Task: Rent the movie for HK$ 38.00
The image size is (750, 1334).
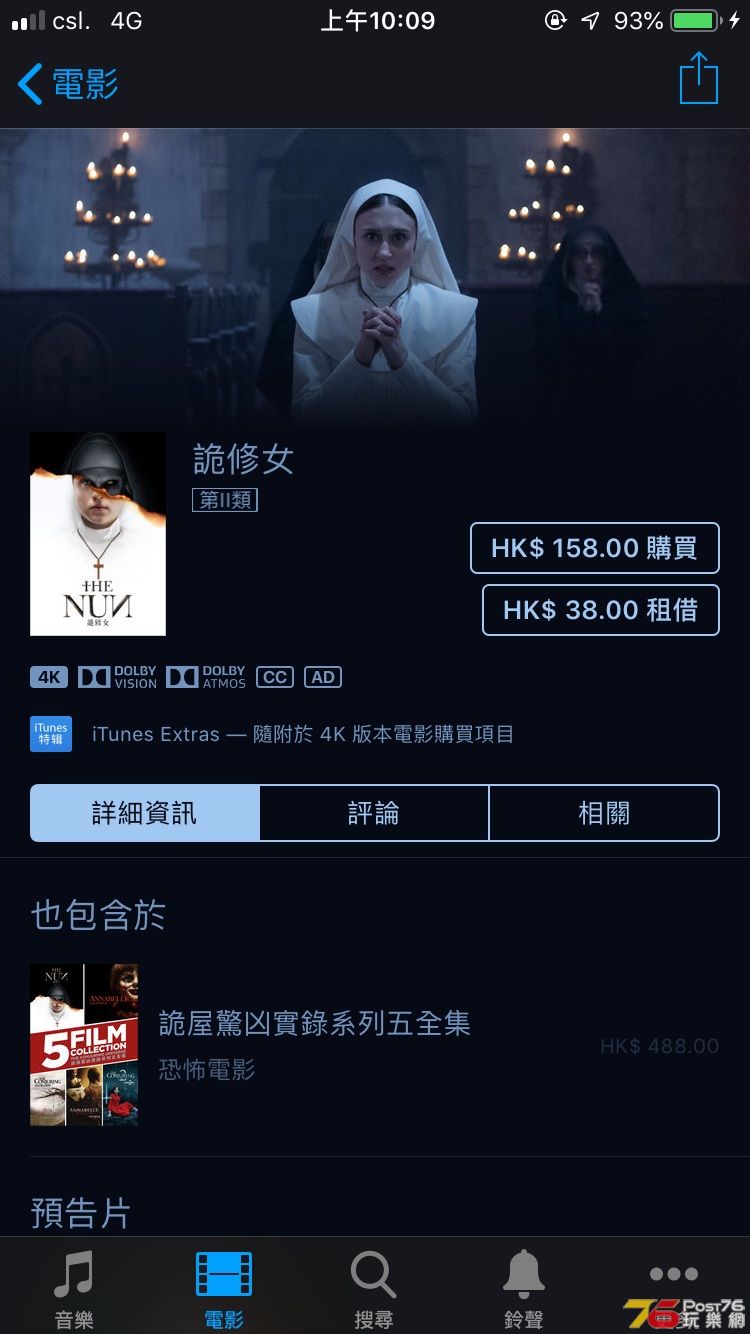Action: coord(600,610)
